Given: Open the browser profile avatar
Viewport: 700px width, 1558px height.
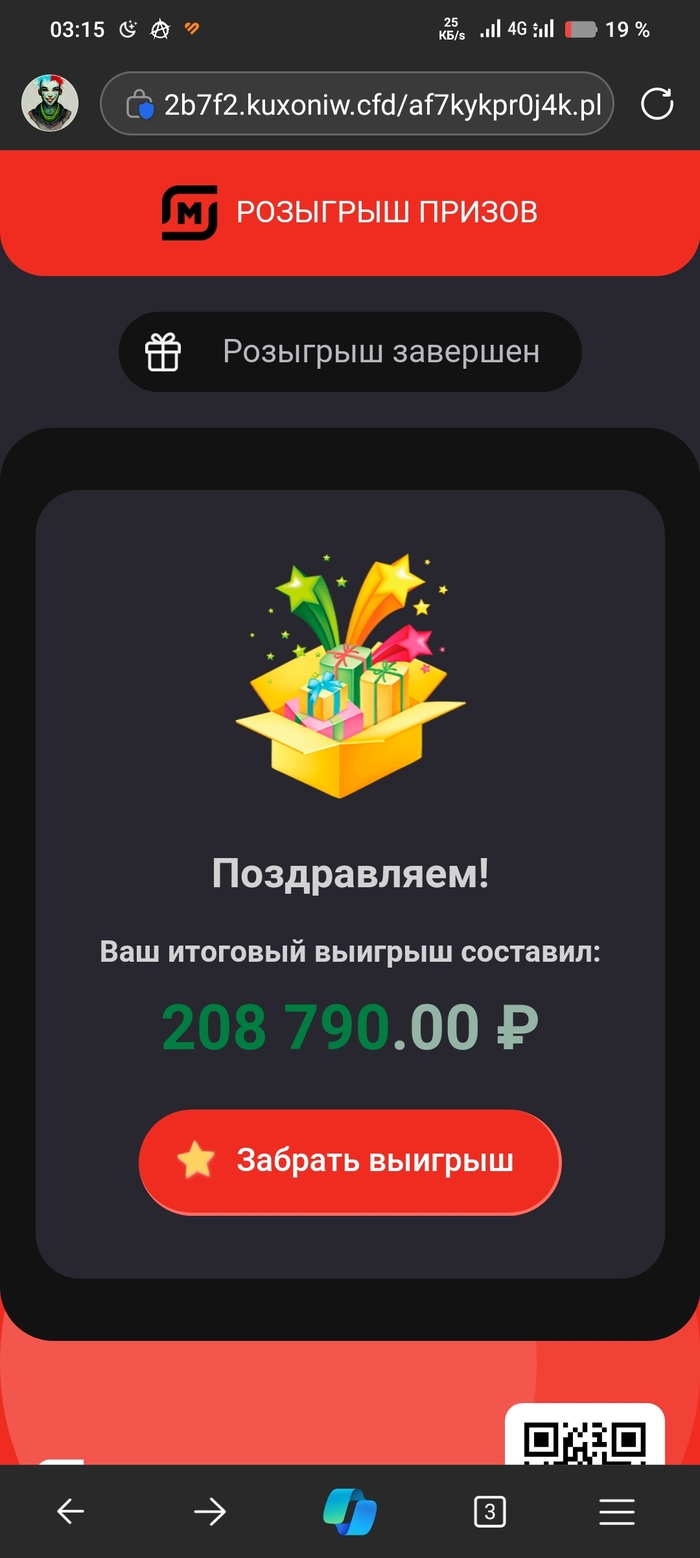Looking at the screenshot, I should pyautogui.click(x=50, y=104).
